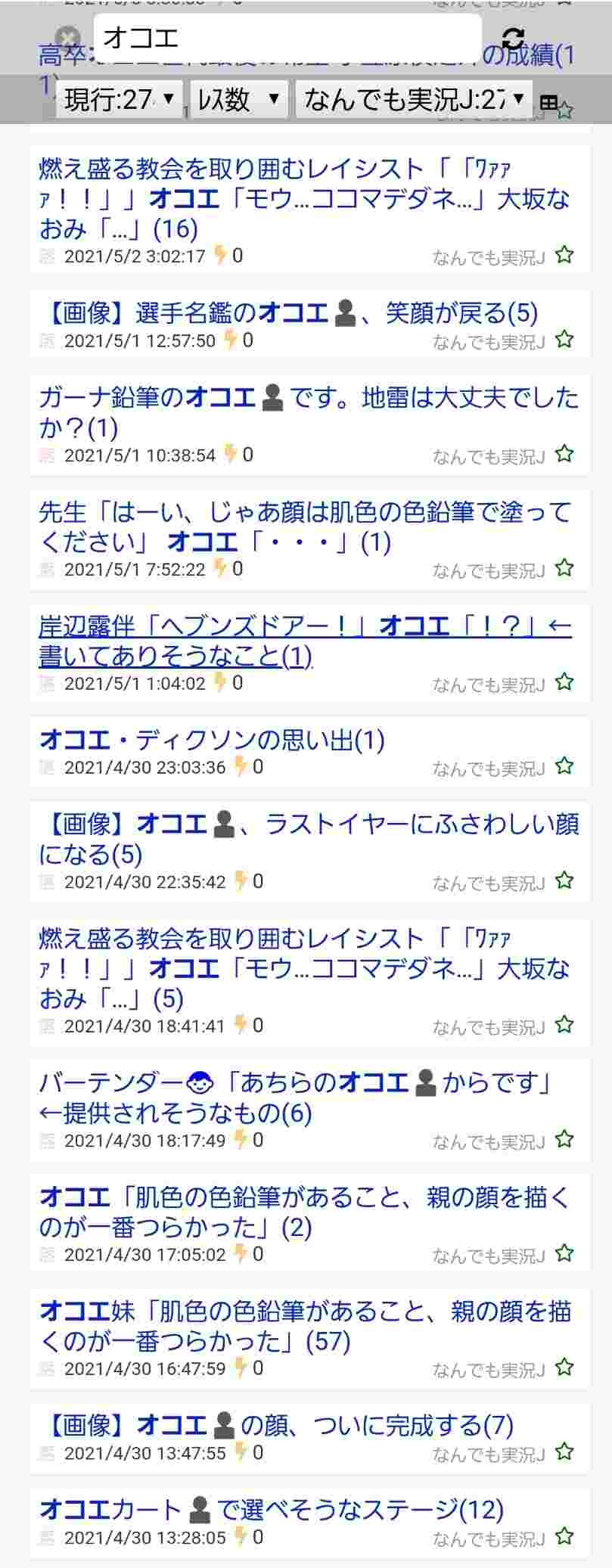Open the ﾚｽ数 sort dropdown
Image resolution: width=612 pixels, height=1568 pixels.
(x=238, y=99)
